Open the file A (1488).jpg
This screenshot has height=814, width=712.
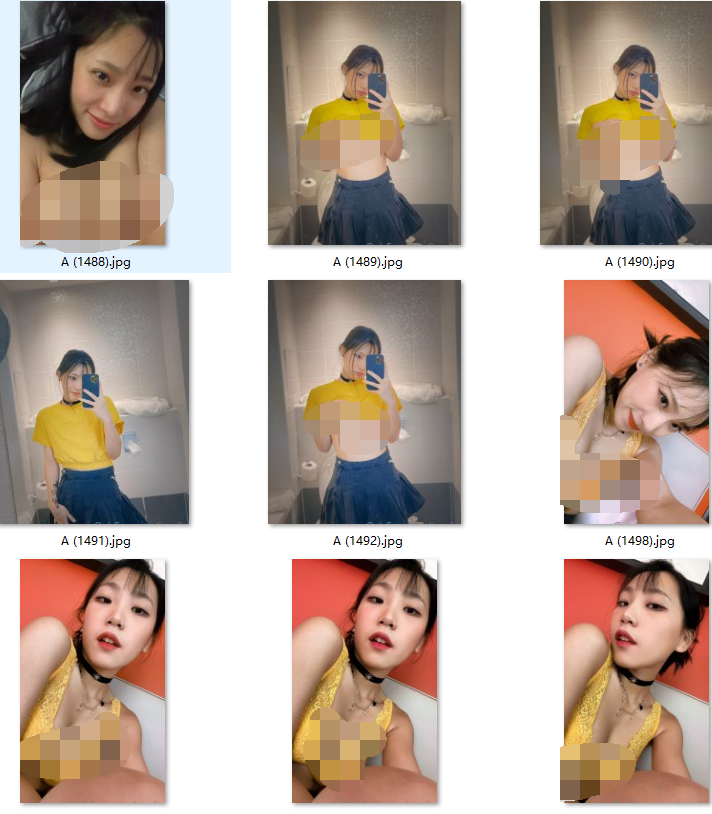click(x=93, y=124)
